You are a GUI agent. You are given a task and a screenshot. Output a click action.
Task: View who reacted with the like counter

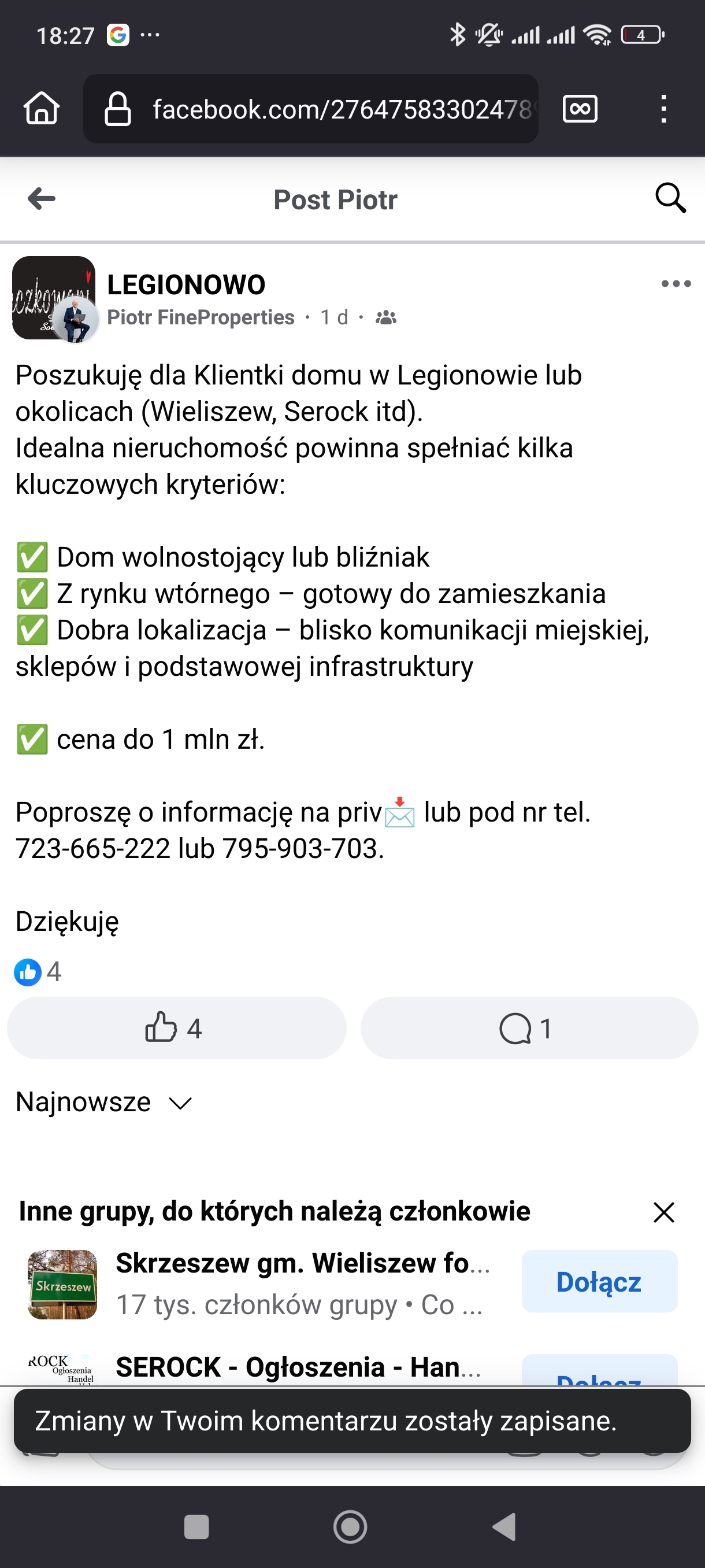click(x=38, y=971)
